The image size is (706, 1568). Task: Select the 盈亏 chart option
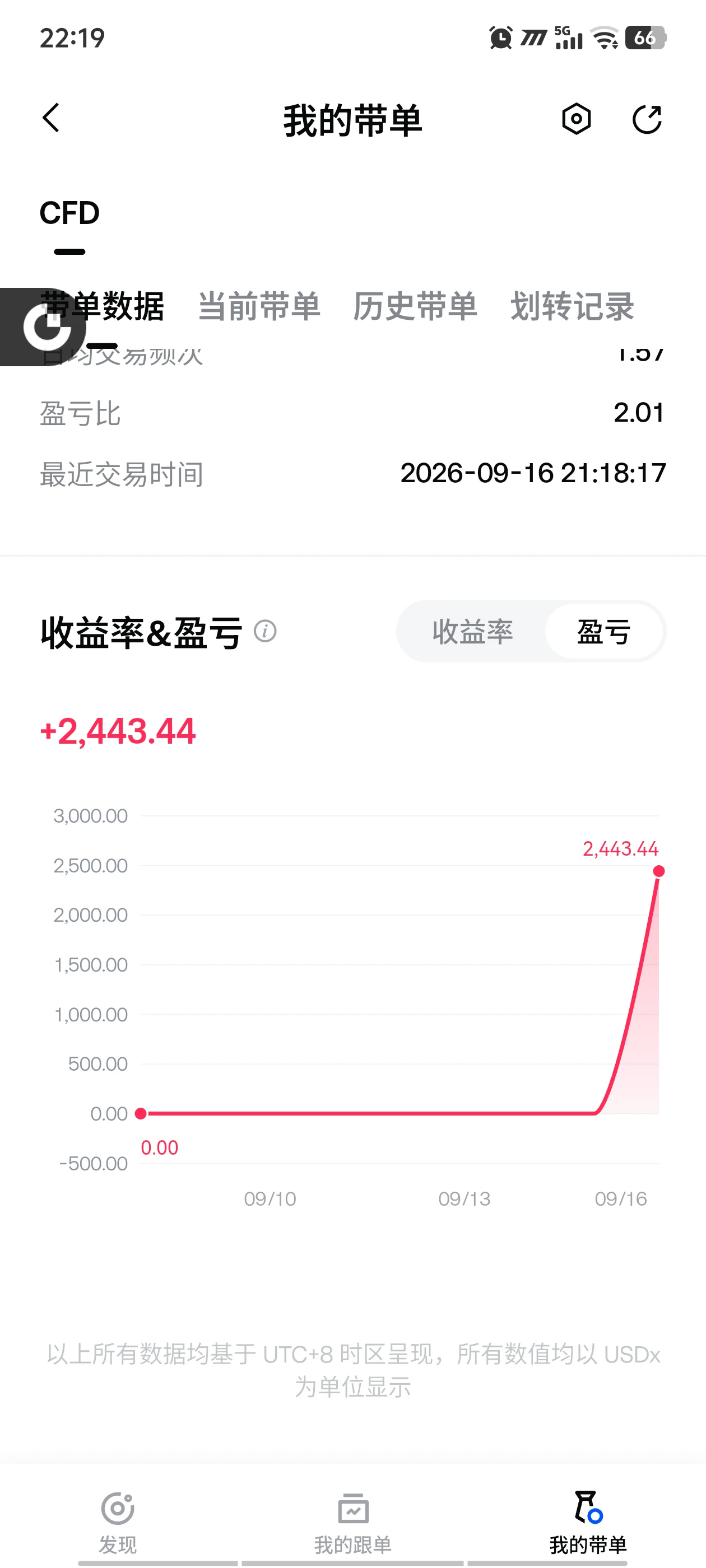(x=603, y=631)
